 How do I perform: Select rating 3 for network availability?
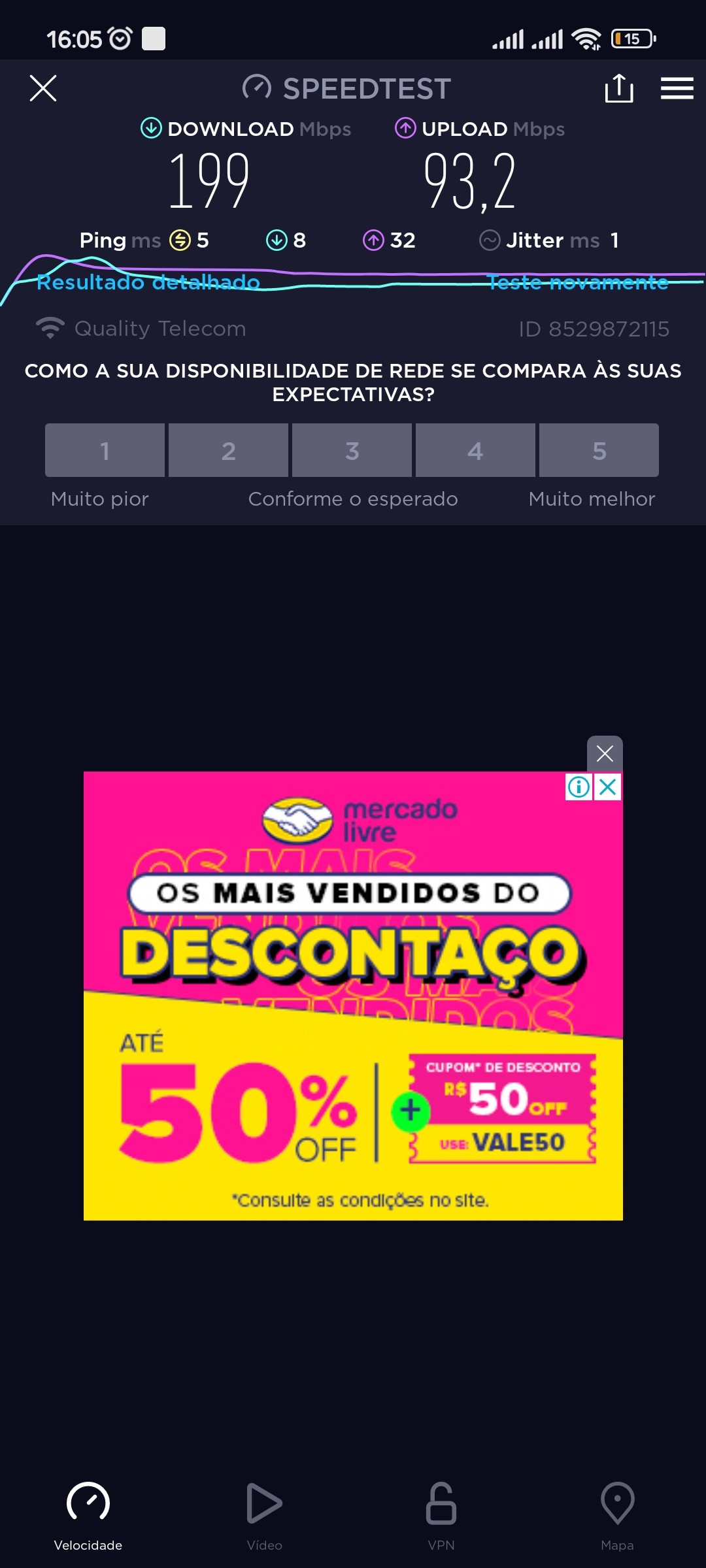pyautogui.click(x=352, y=450)
